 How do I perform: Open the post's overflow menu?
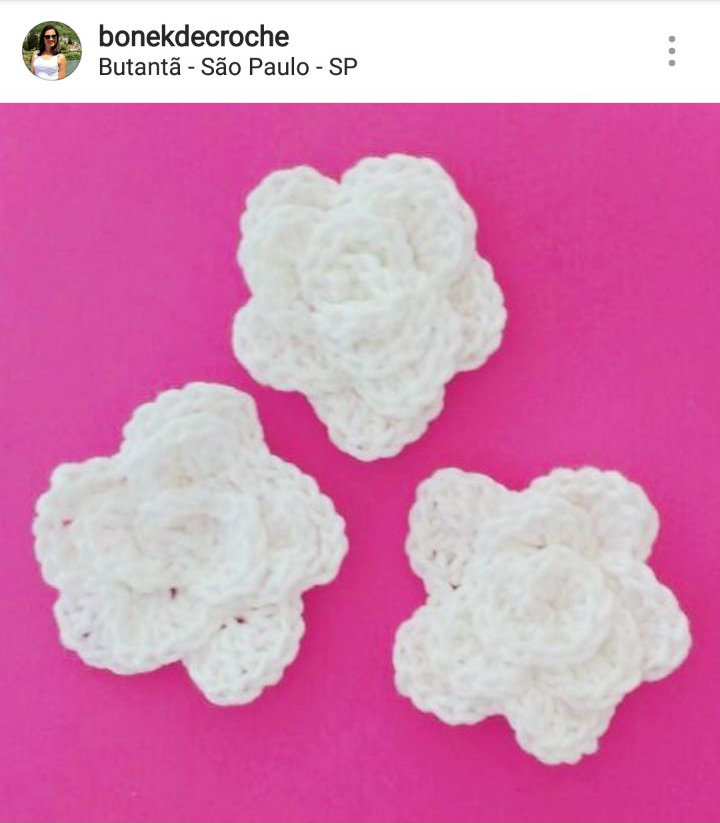(671, 51)
